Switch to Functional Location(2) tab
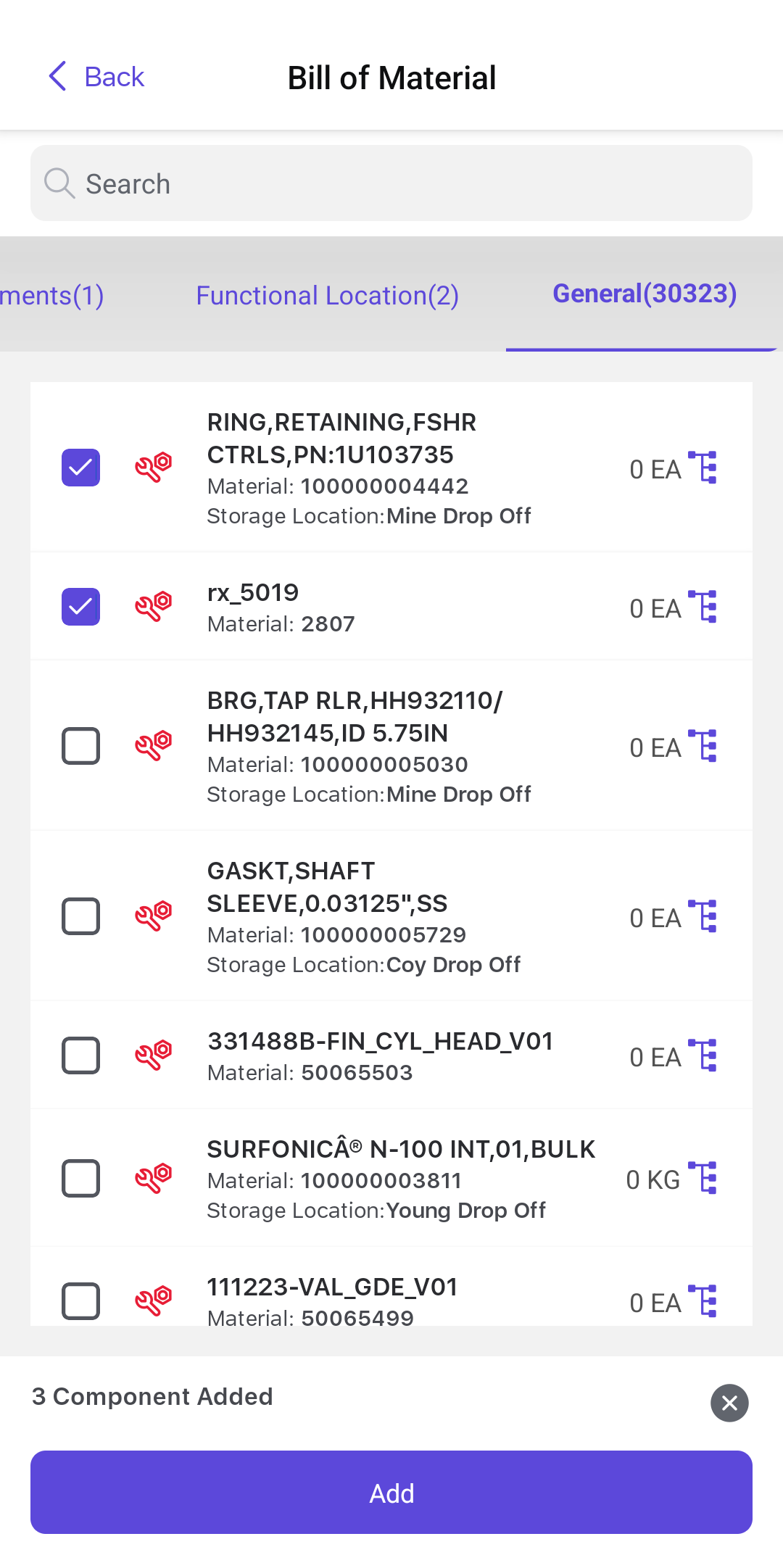Screen dimensions: 783x1568 click(x=327, y=295)
